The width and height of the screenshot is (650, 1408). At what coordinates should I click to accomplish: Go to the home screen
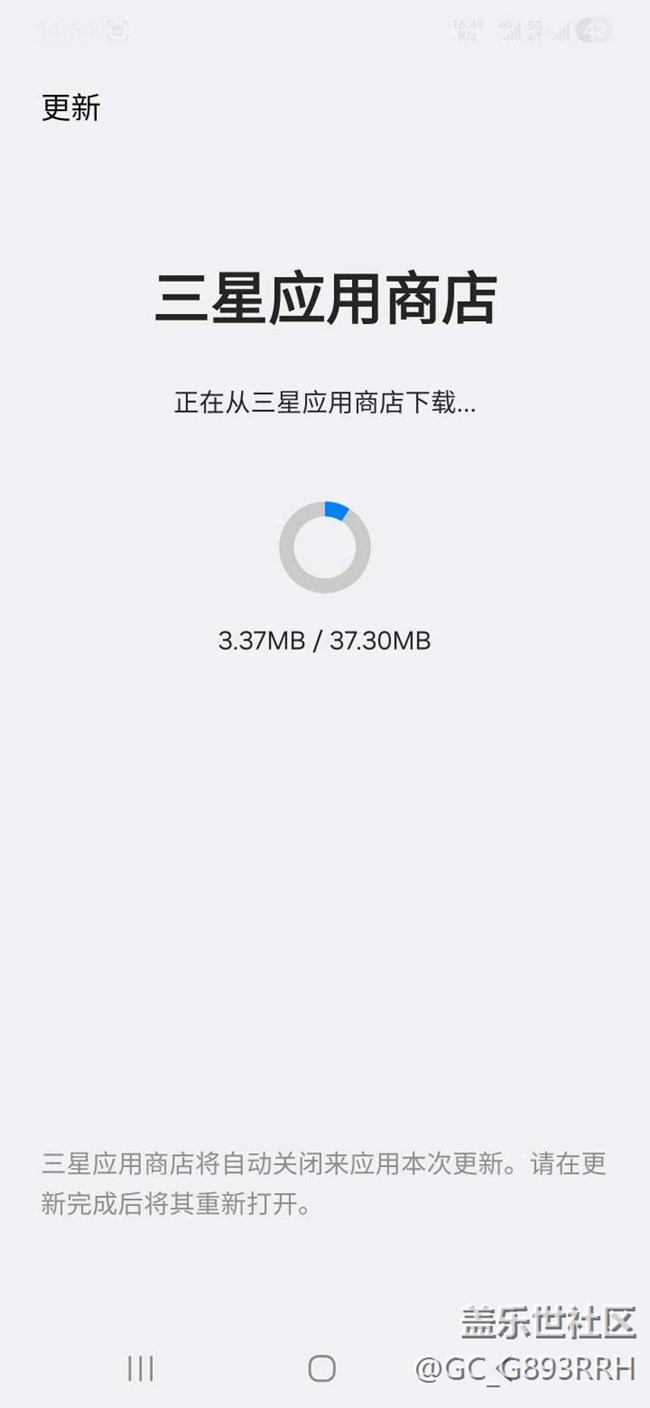coord(321,1368)
